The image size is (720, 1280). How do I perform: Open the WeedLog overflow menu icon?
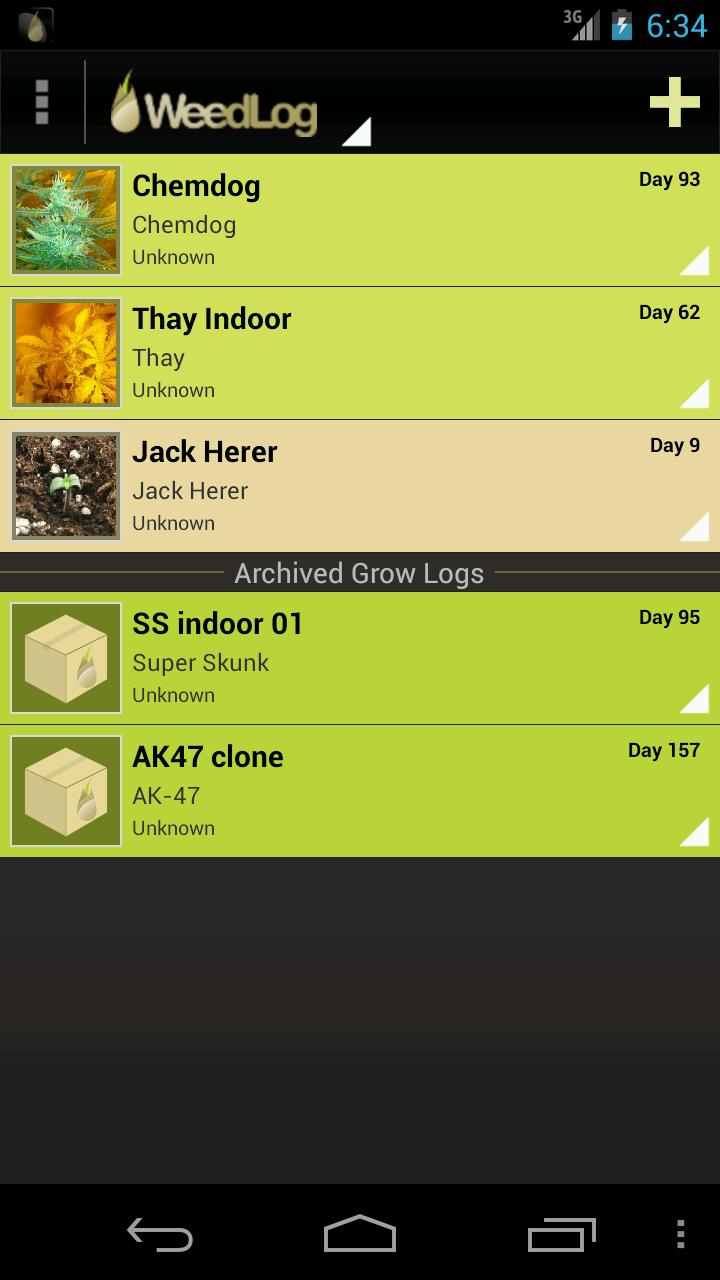coord(40,101)
